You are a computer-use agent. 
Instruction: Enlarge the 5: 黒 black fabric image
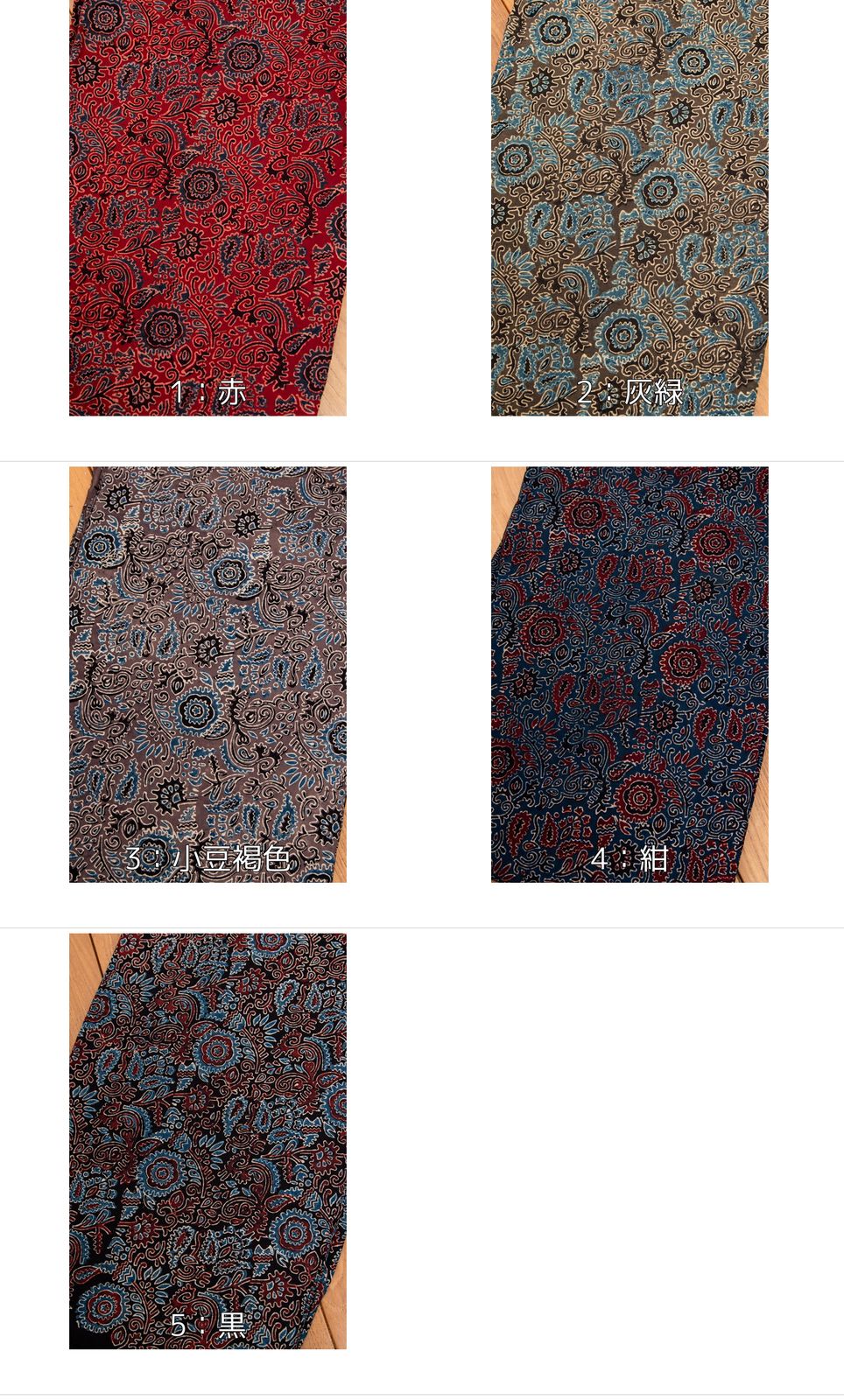pyautogui.click(x=207, y=1140)
